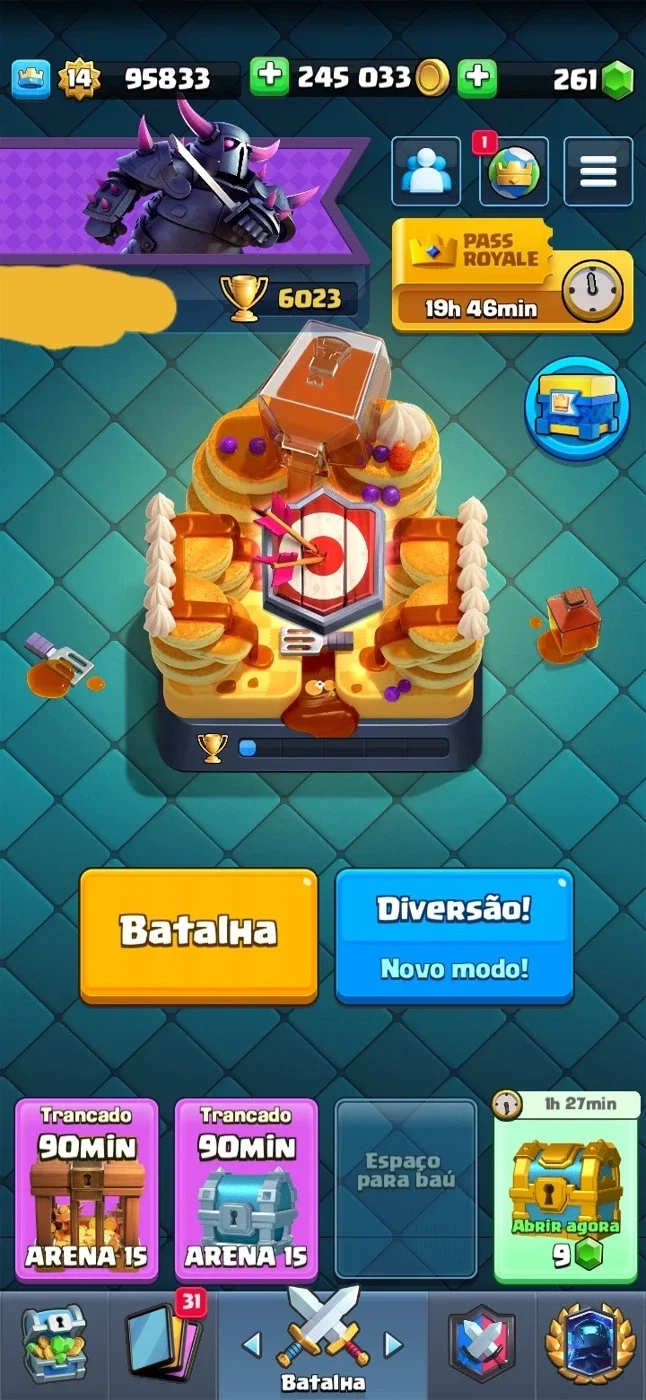Open the Diversão new mode button
Screen dimensions: 646x1400
pos(454,935)
